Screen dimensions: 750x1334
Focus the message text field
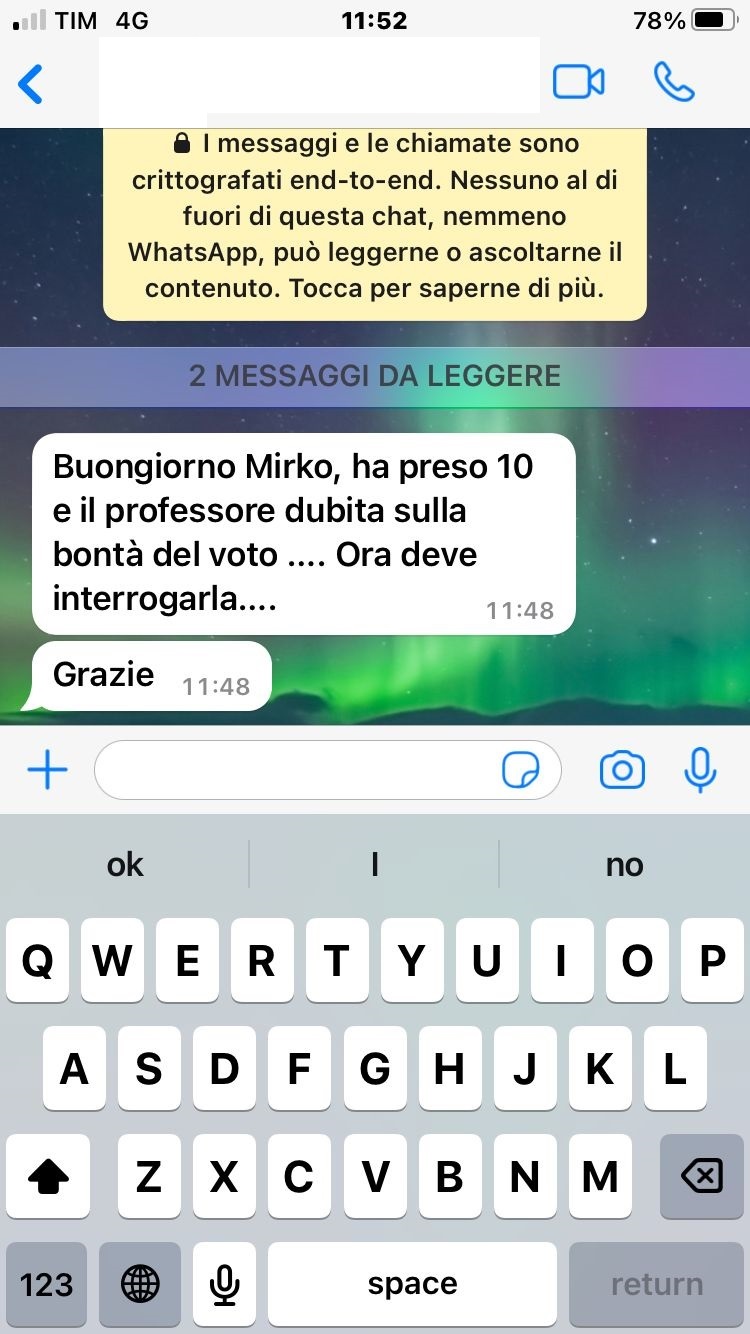[x=295, y=770]
